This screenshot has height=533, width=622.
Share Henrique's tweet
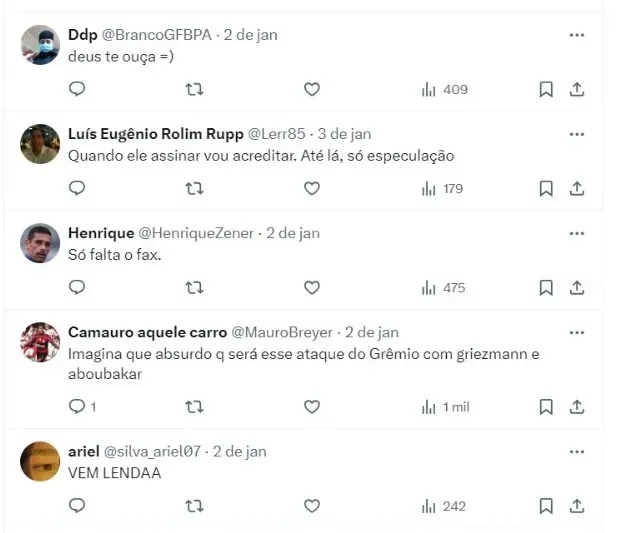tap(576, 287)
